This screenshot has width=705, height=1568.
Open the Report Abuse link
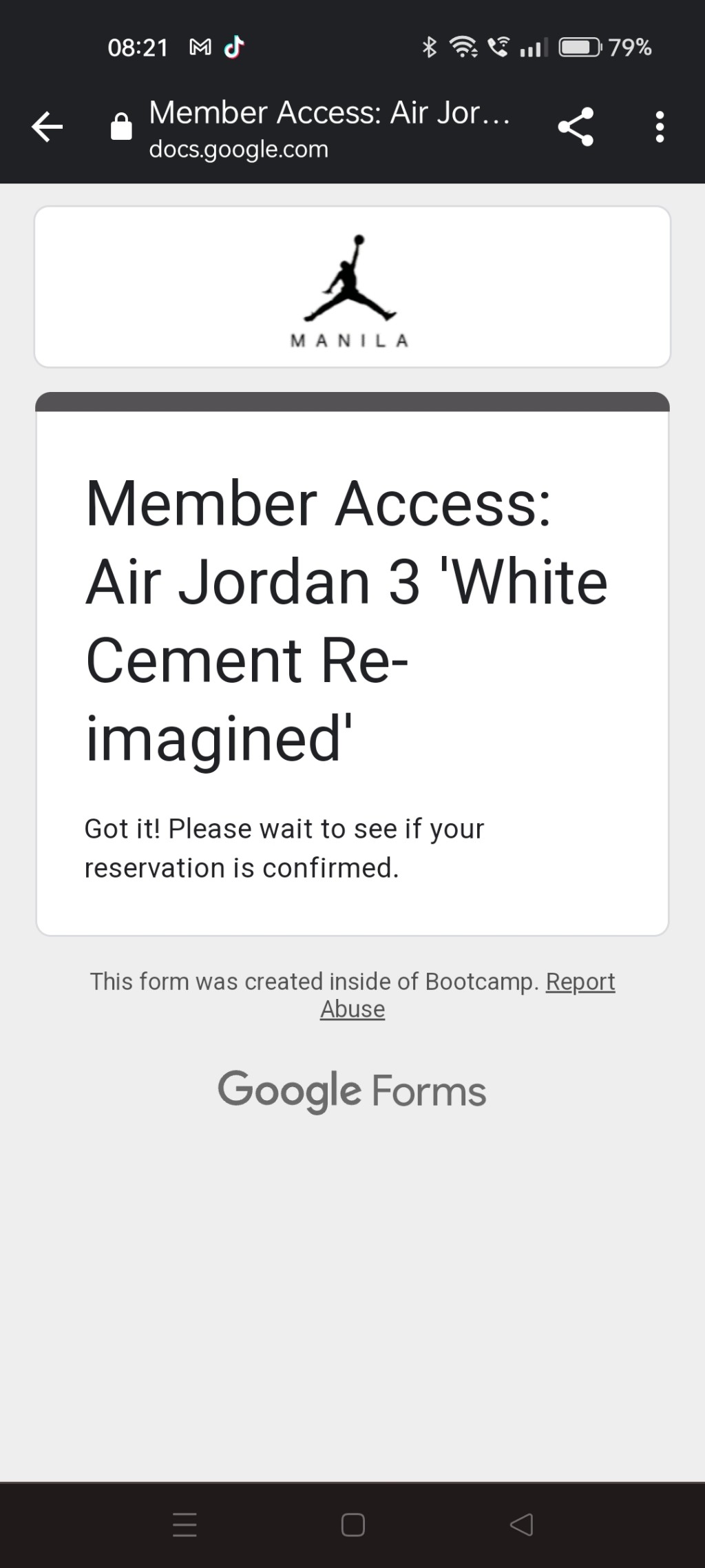point(580,981)
